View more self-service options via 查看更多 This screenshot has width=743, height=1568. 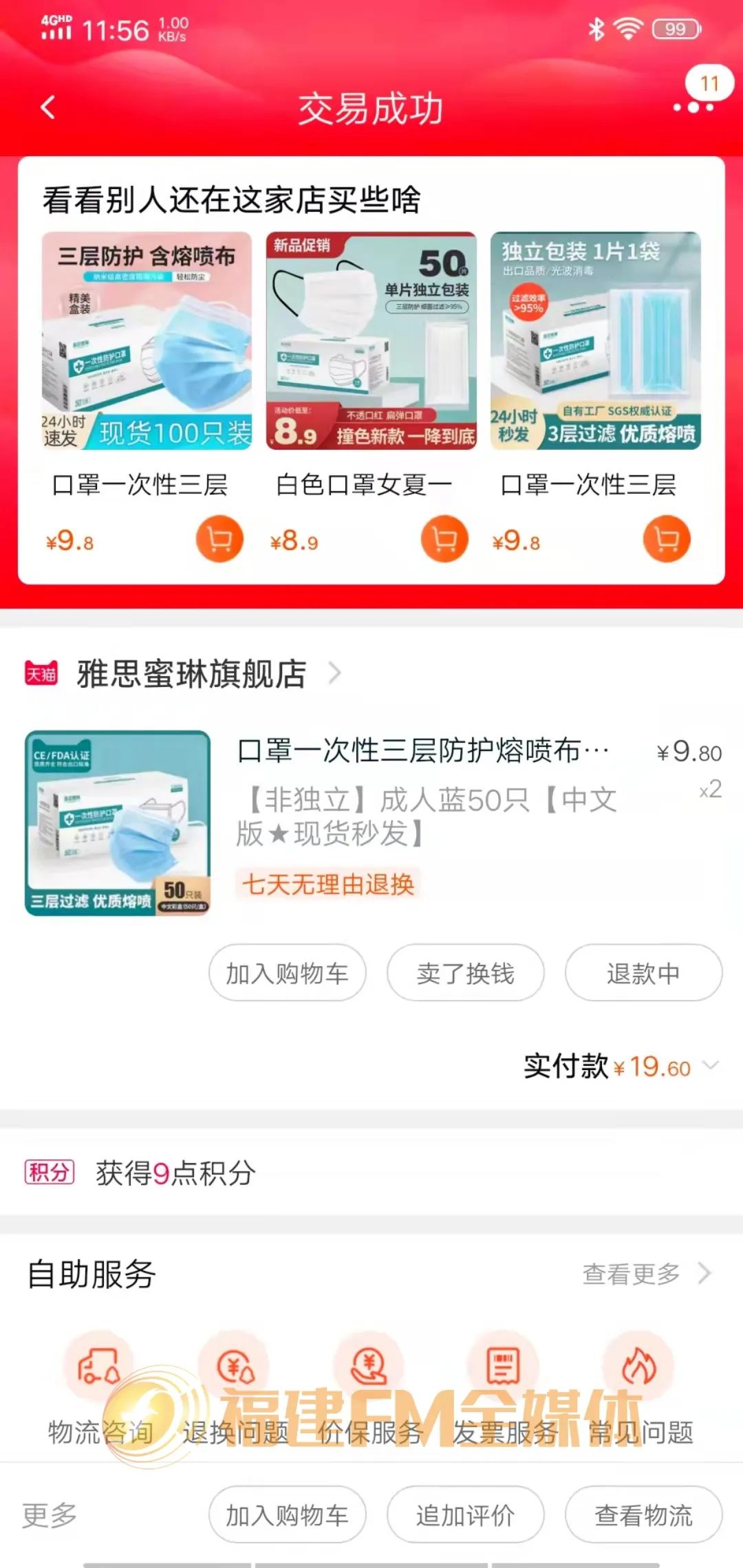coord(645,1274)
